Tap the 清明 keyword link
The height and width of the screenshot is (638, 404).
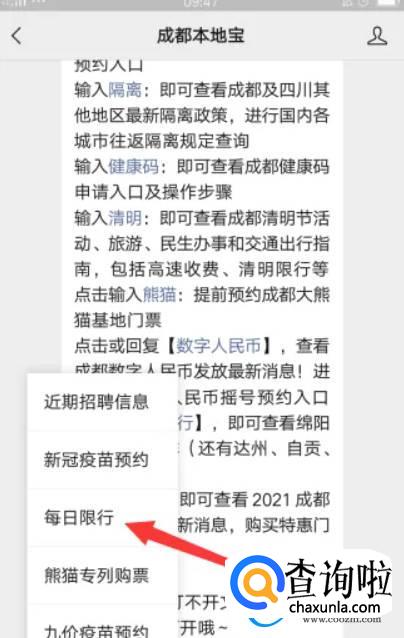click(125, 218)
